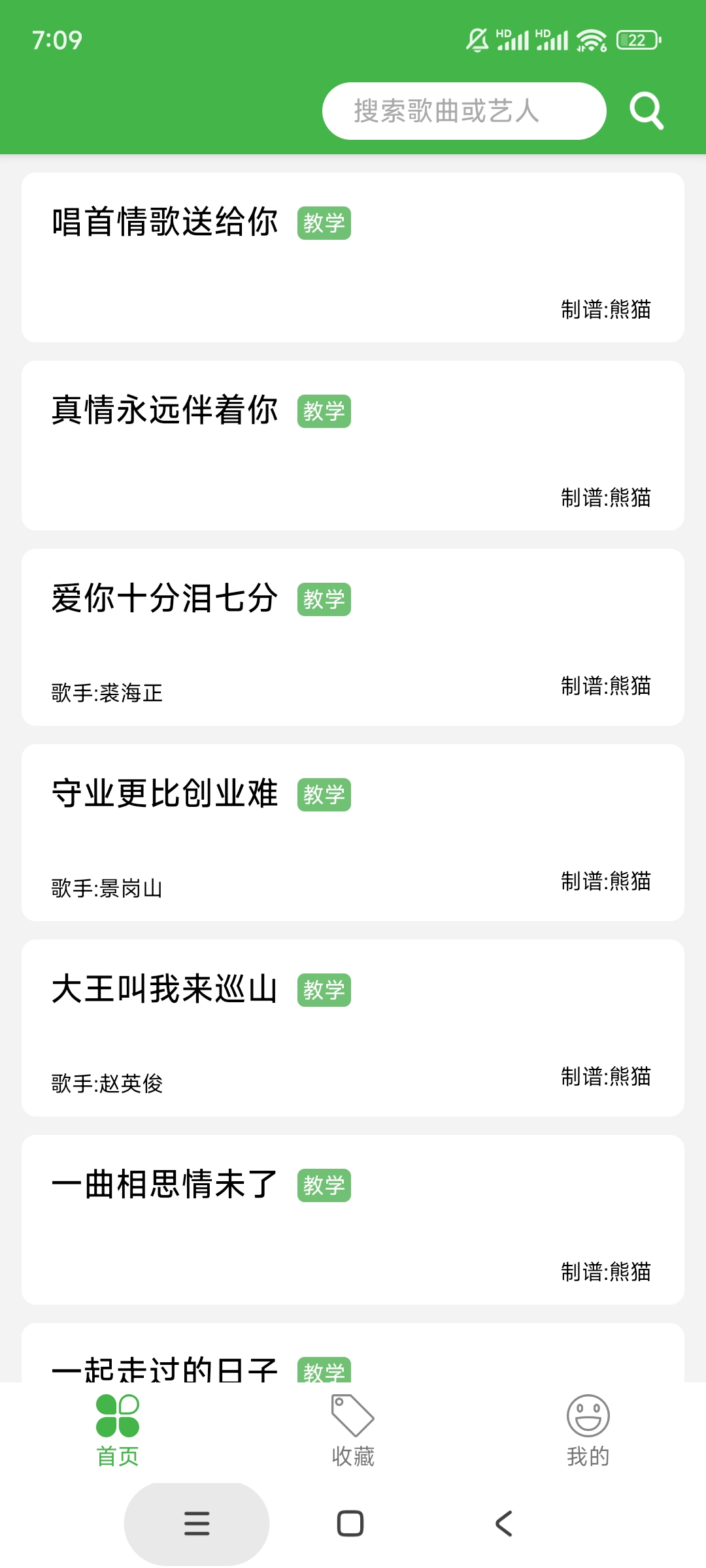
Task: Switch to the 收藏 tab
Action: coord(353,1431)
